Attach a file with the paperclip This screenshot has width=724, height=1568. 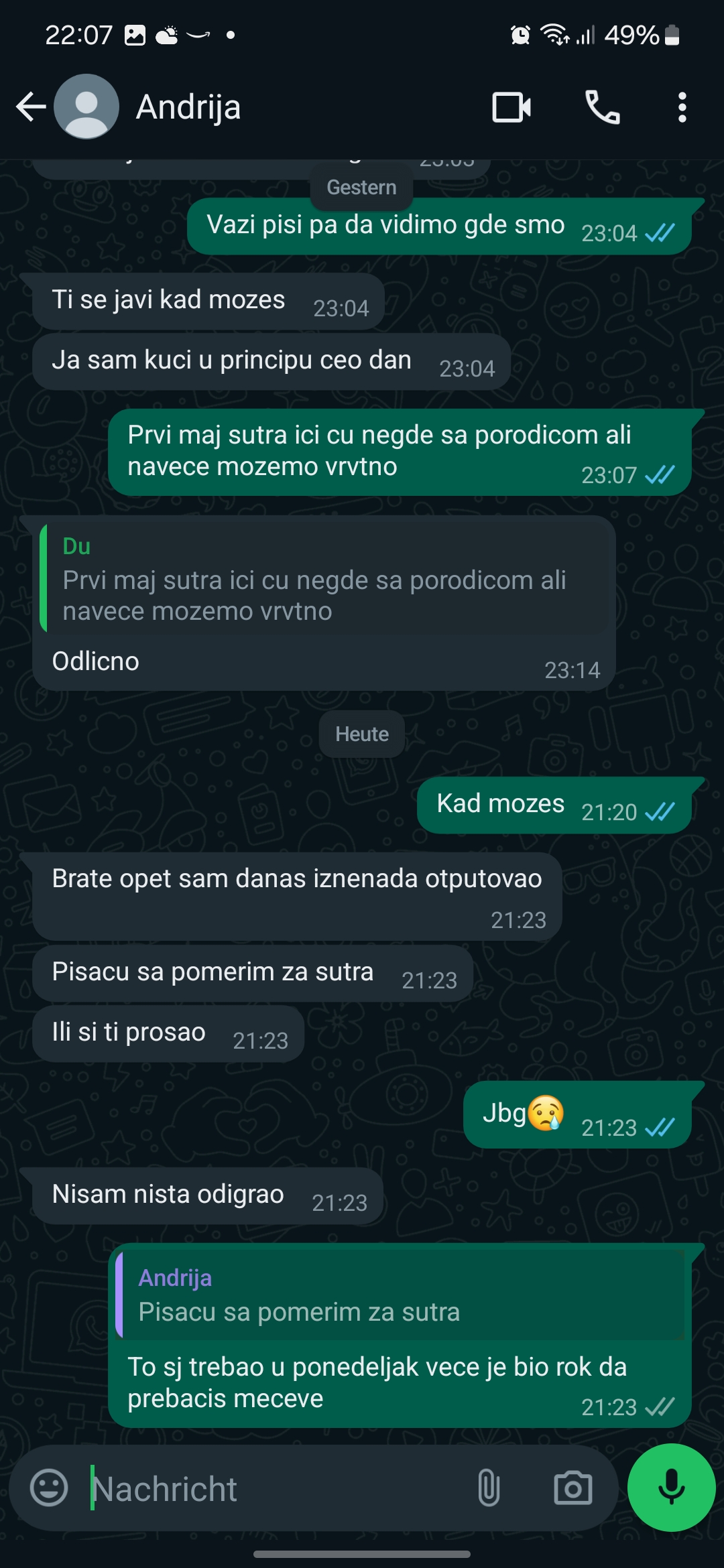click(x=489, y=1488)
